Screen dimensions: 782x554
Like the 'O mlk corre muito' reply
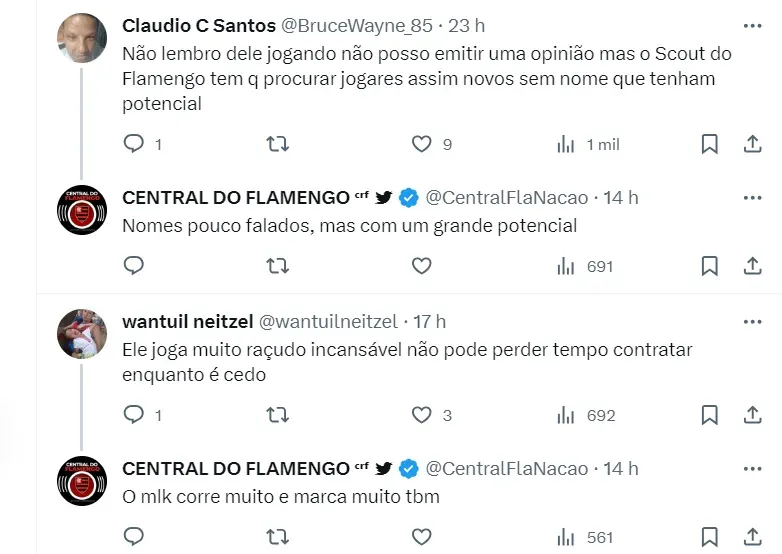[422, 537]
